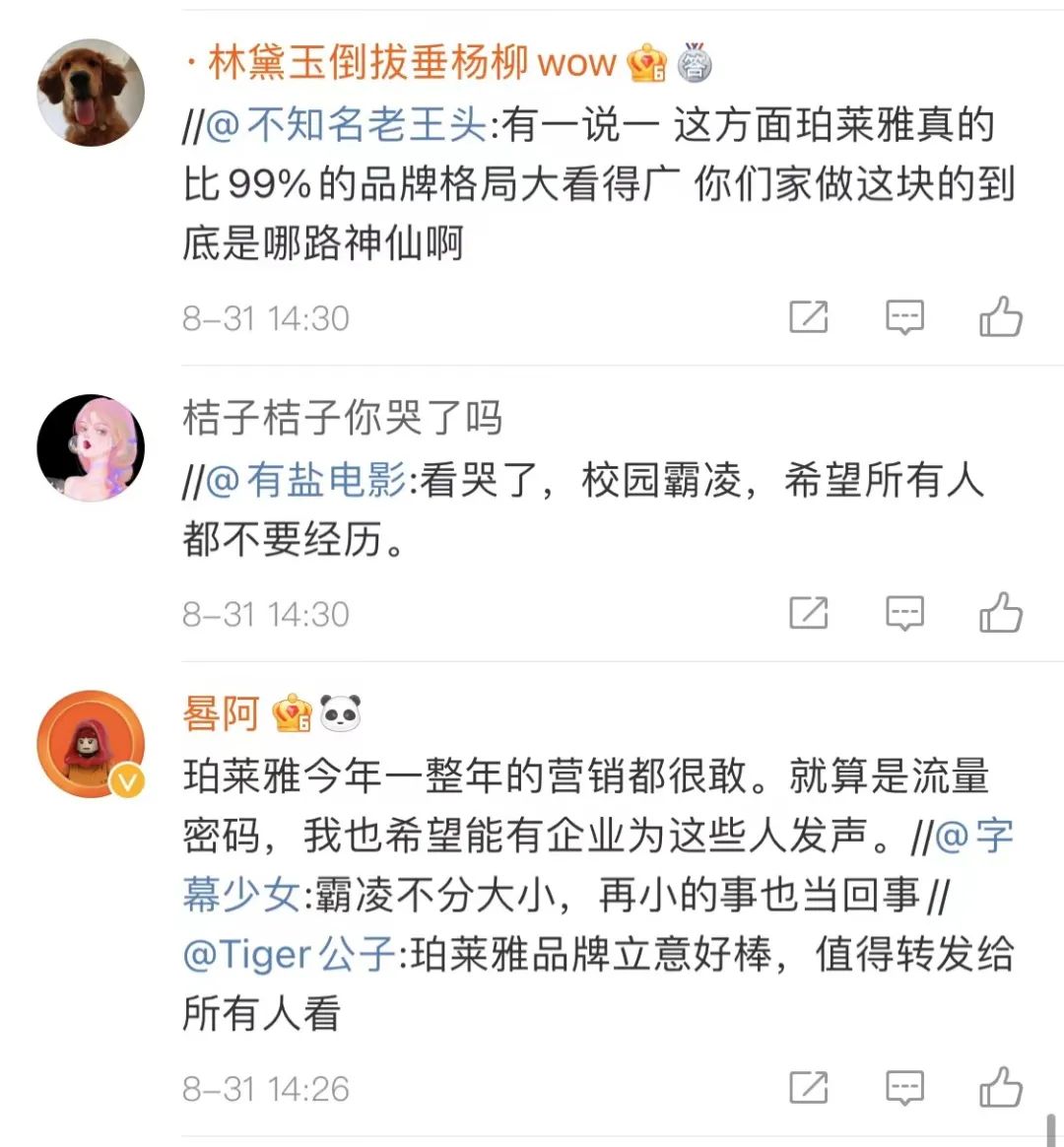Visit @Tiger公子's profile link
The width and height of the screenshot is (1064, 1147).
coord(289,955)
